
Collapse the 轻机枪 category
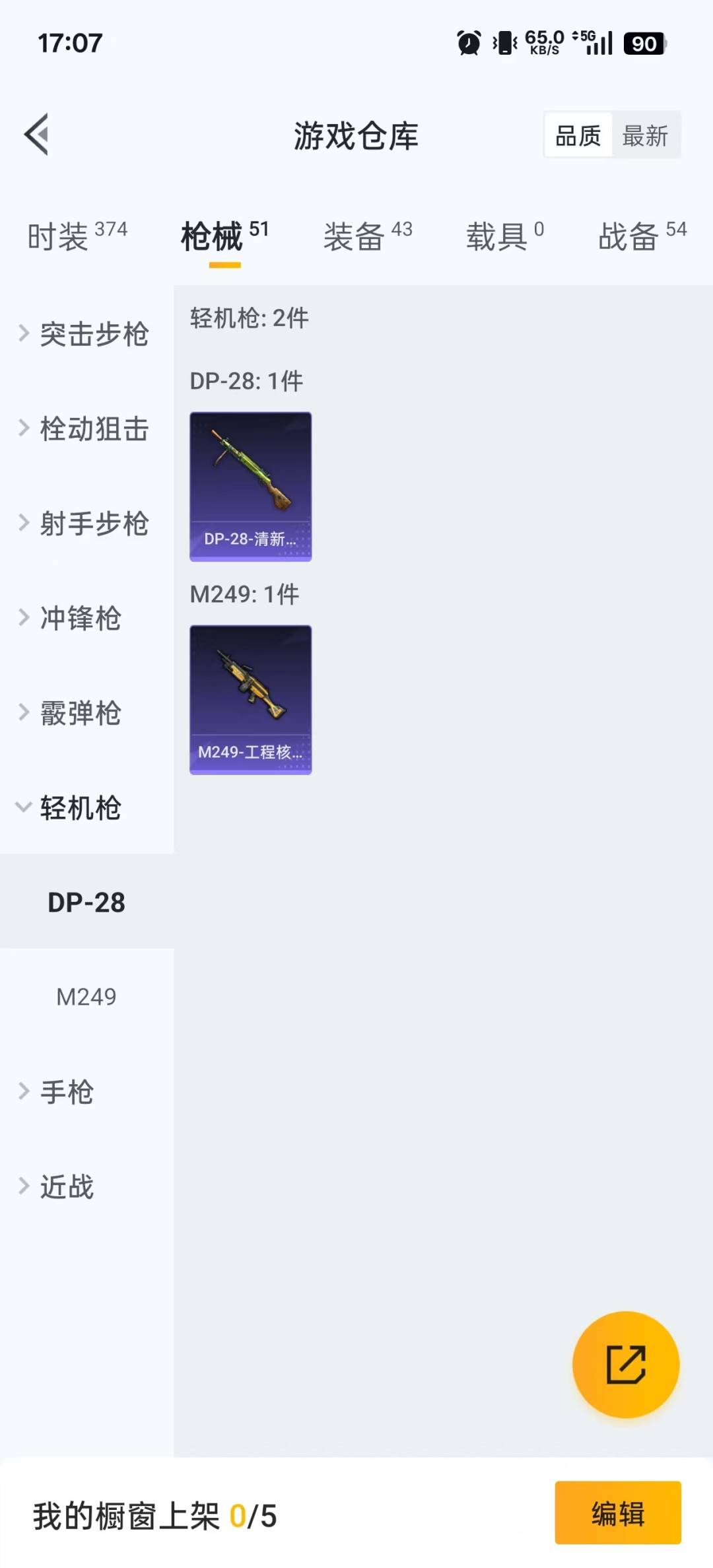click(x=79, y=807)
